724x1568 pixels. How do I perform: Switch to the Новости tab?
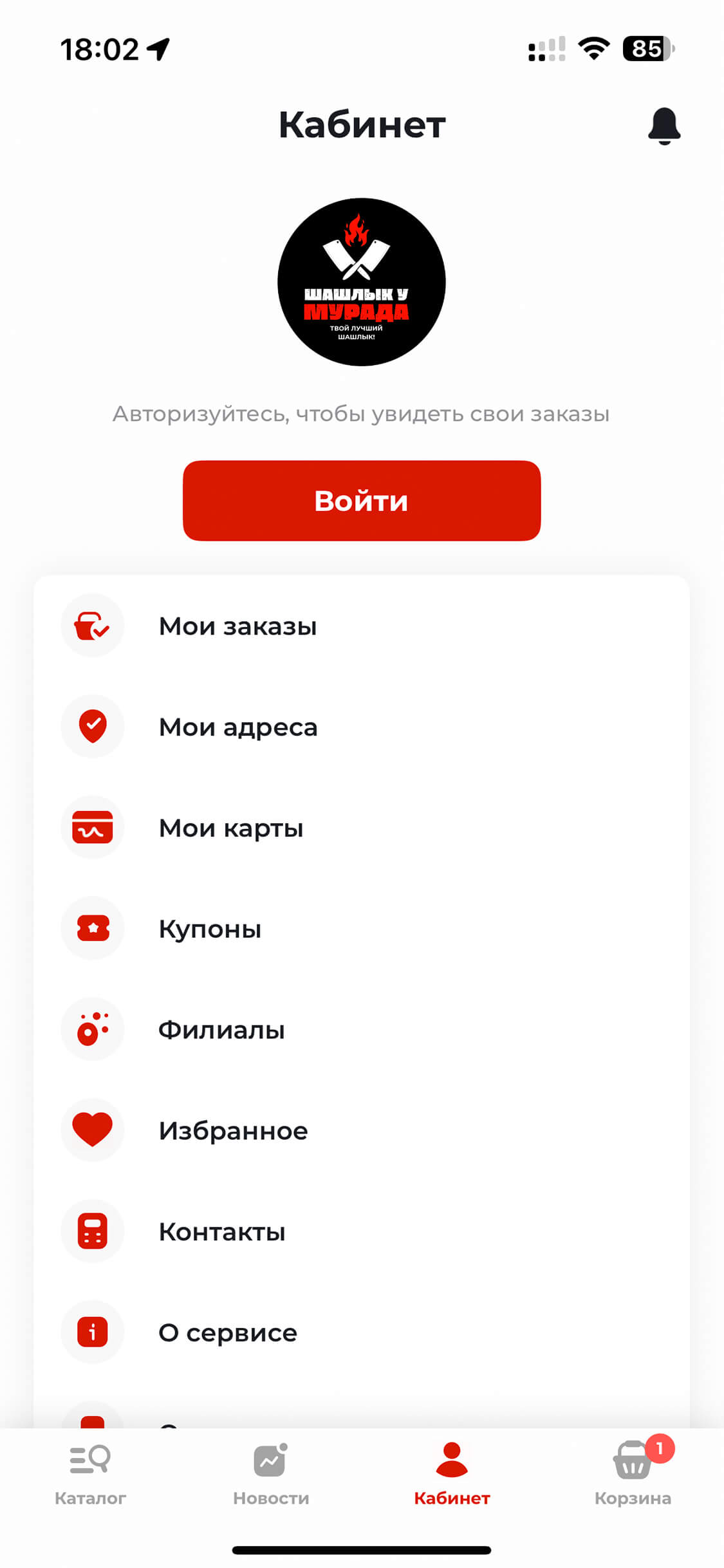[x=271, y=1473]
